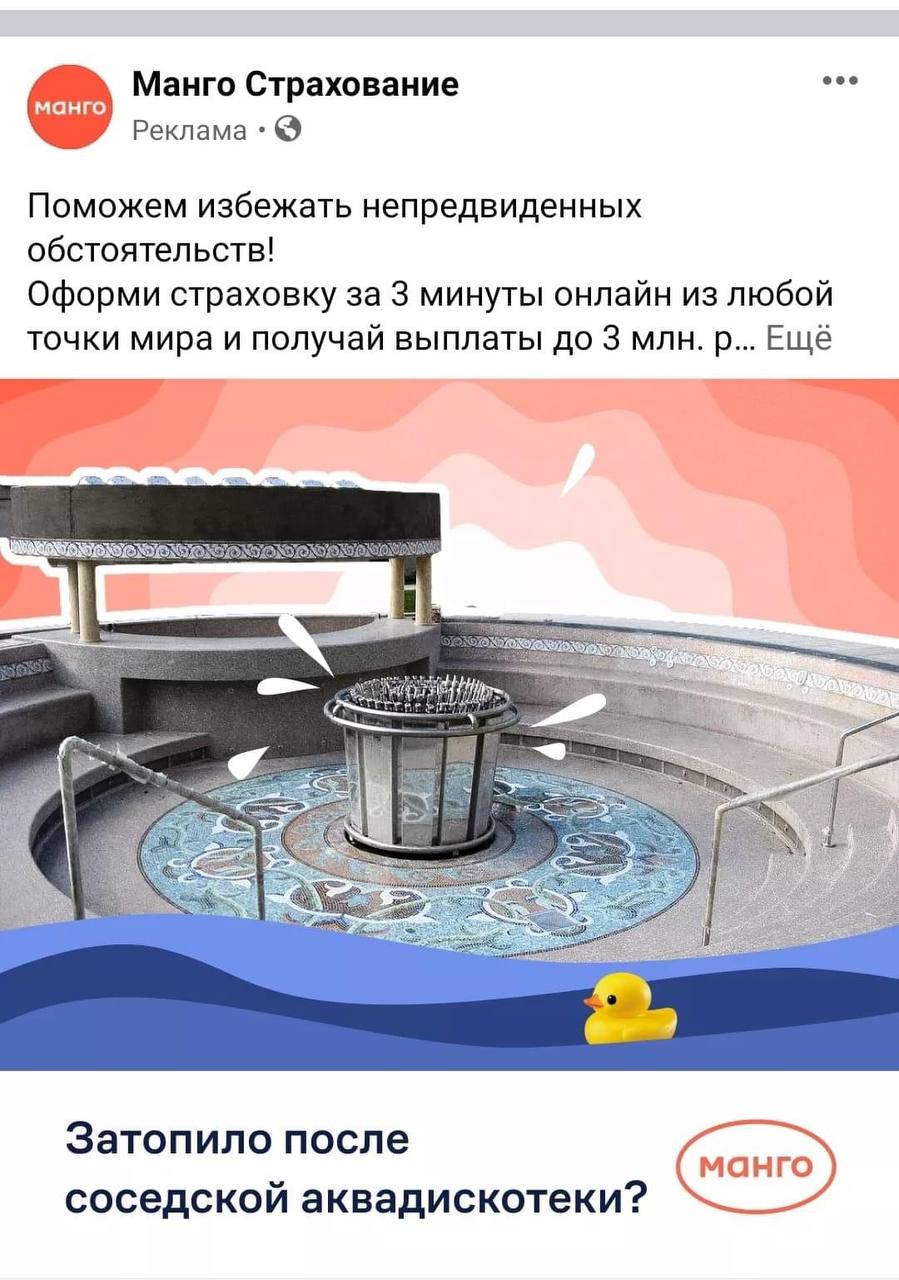Open the Манго Страхование page avatar

click(x=67, y=106)
